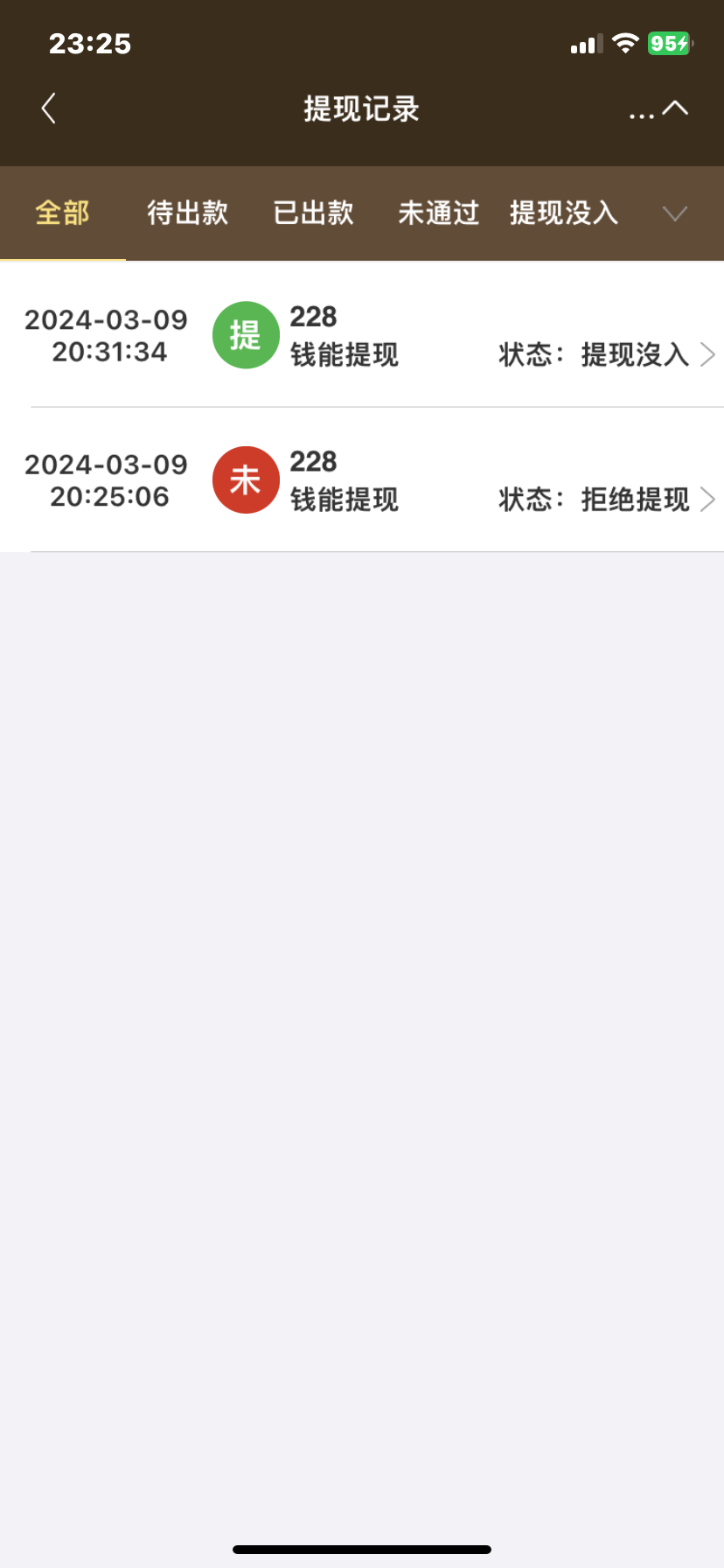Image resolution: width=724 pixels, height=1568 pixels.
Task: Select the 未通过 filter tab
Action: click(x=438, y=213)
